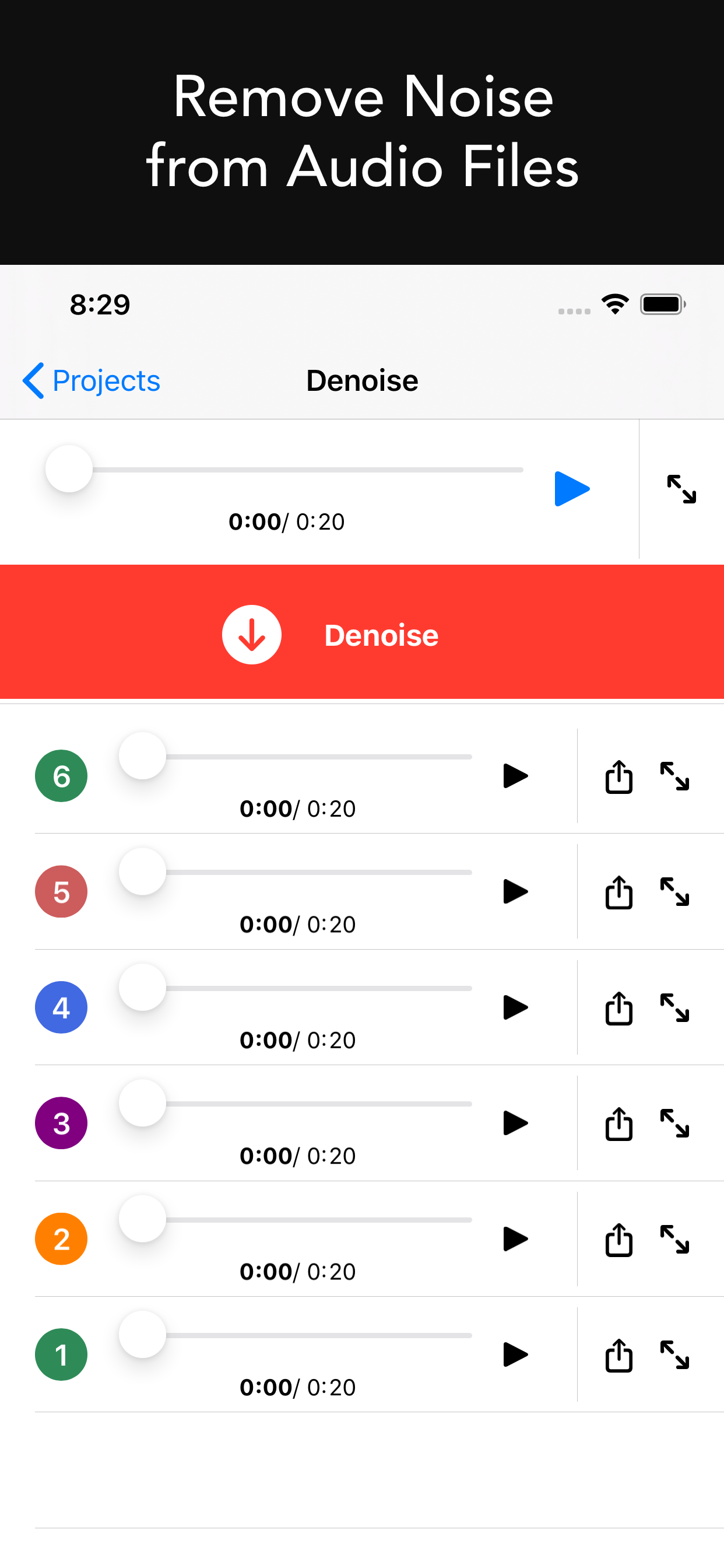
Task: Expand track 4 into a larger view
Action: [676, 1008]
